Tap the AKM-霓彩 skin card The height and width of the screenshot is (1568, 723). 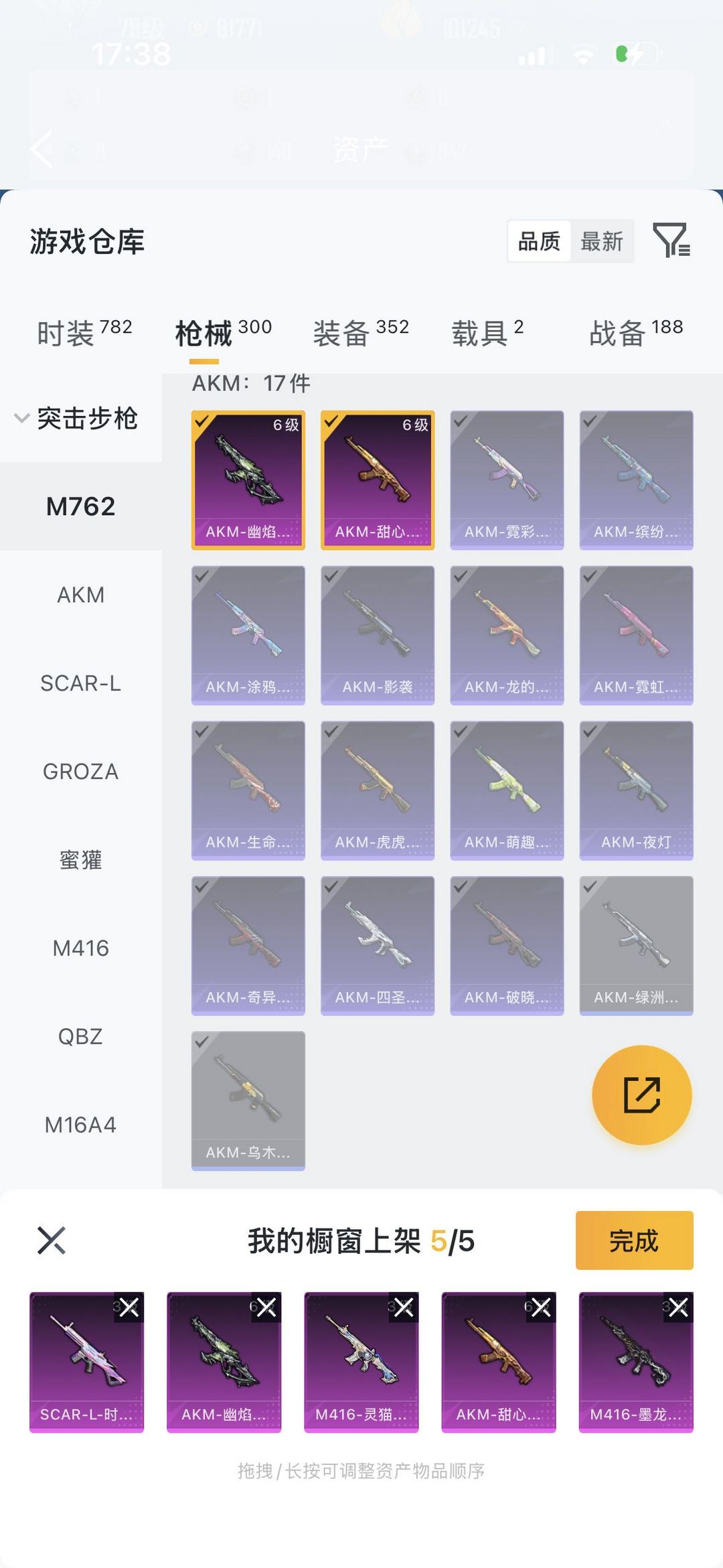pyautogui.click(x=507, y=480)
